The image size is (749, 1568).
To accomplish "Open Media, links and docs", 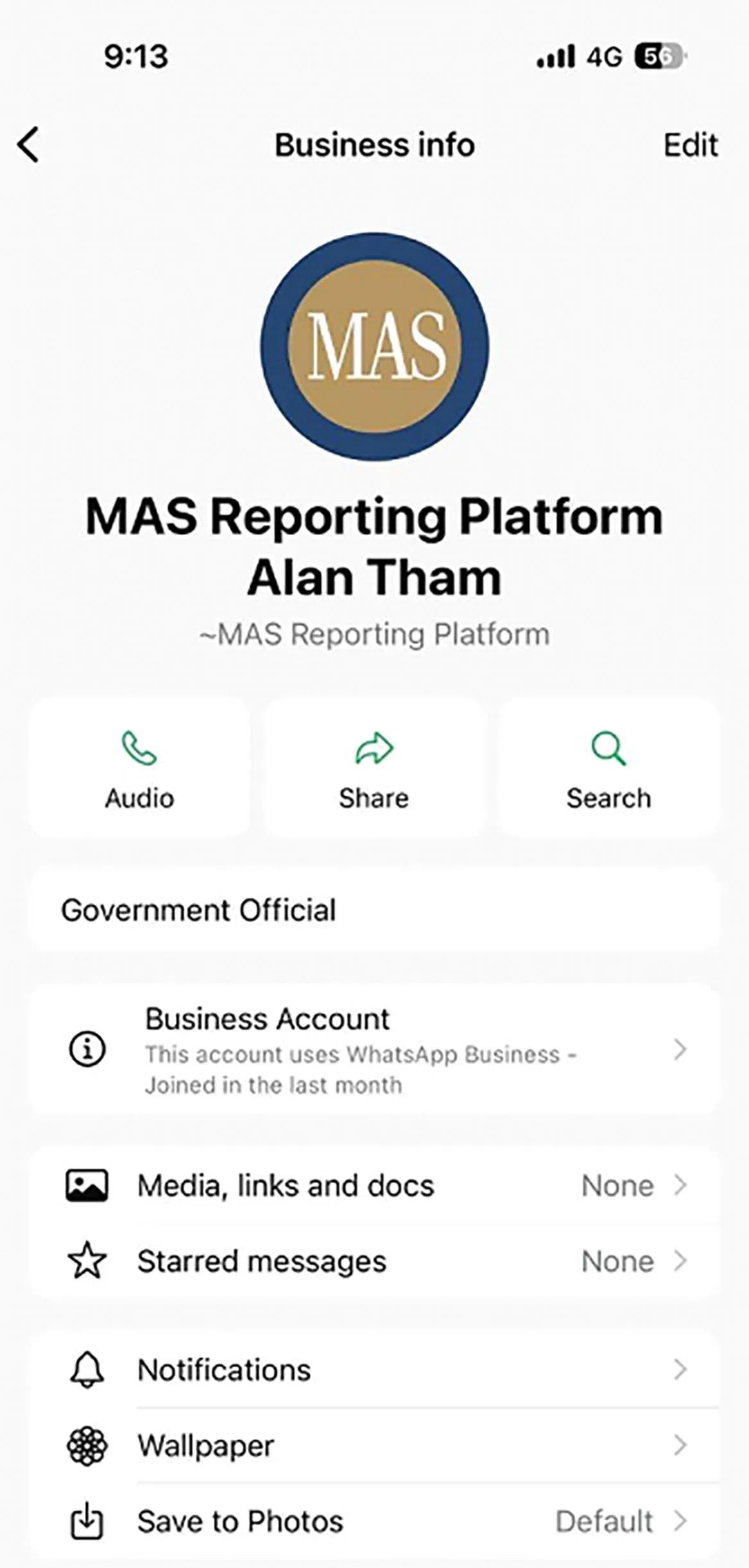I will [374, 1186].
